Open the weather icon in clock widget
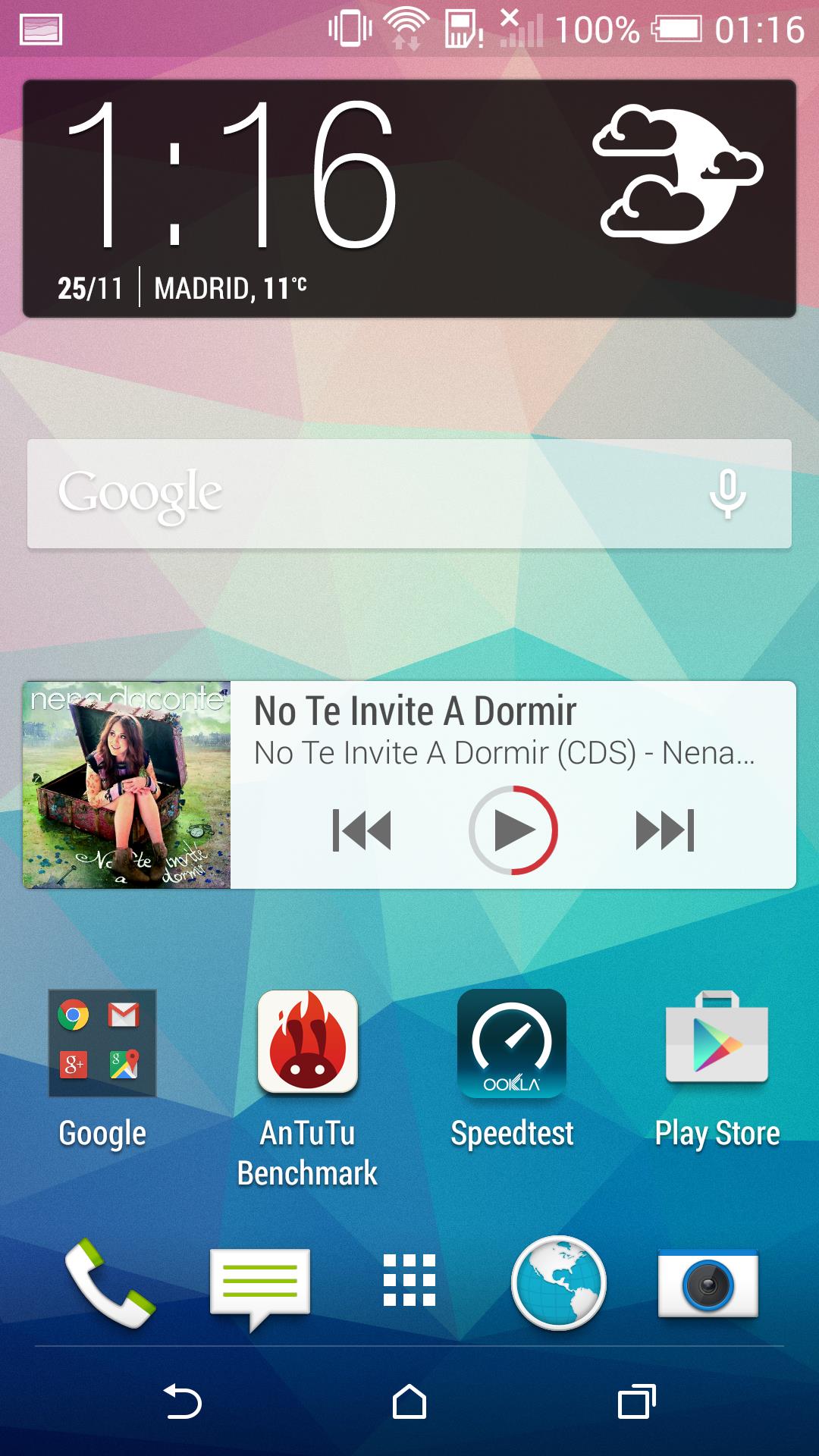The width and height of the screenshot is (819, 1456). point(677,176)
